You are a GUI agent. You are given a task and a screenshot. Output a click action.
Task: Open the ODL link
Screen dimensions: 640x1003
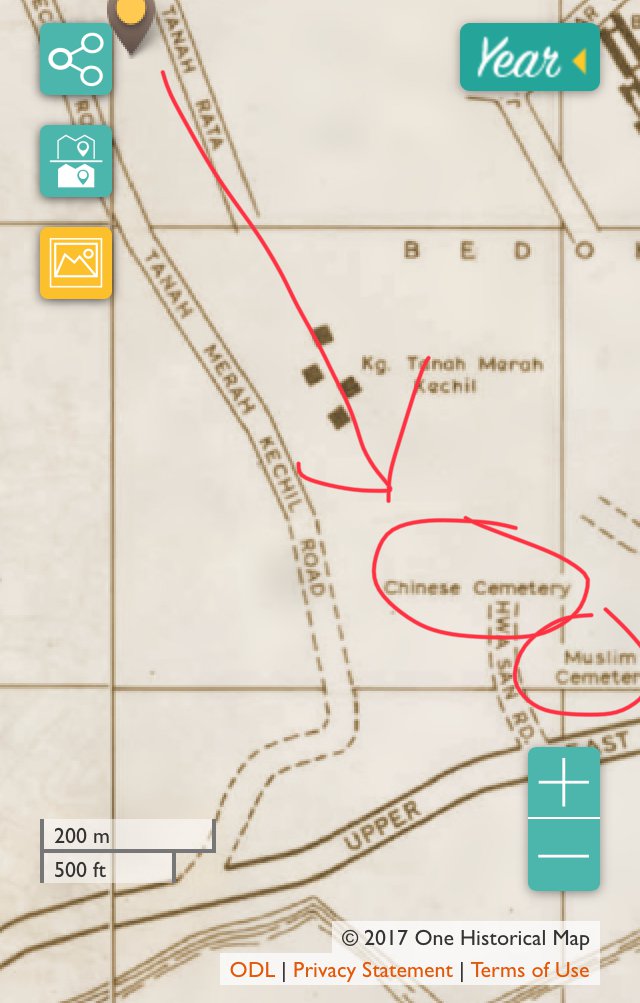click(x=251, y=970)
